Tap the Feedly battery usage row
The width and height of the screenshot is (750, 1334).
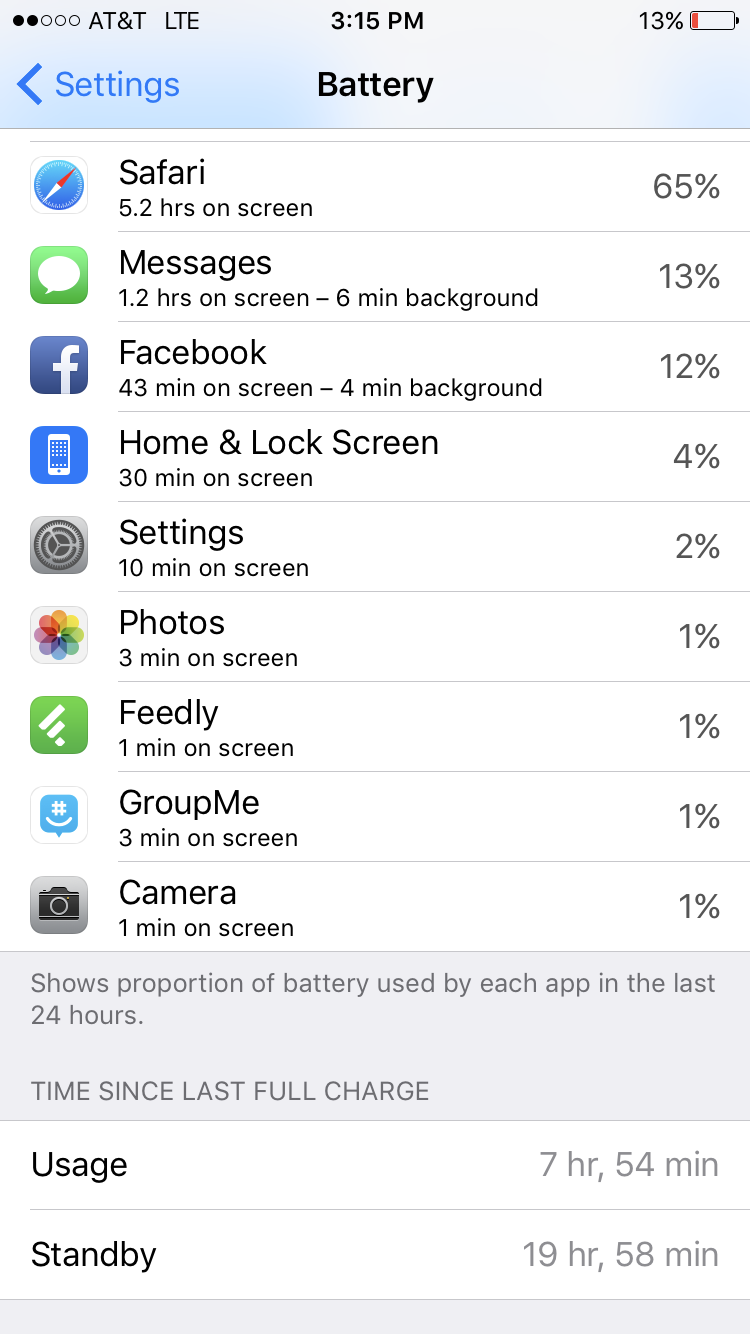[375, 727]
